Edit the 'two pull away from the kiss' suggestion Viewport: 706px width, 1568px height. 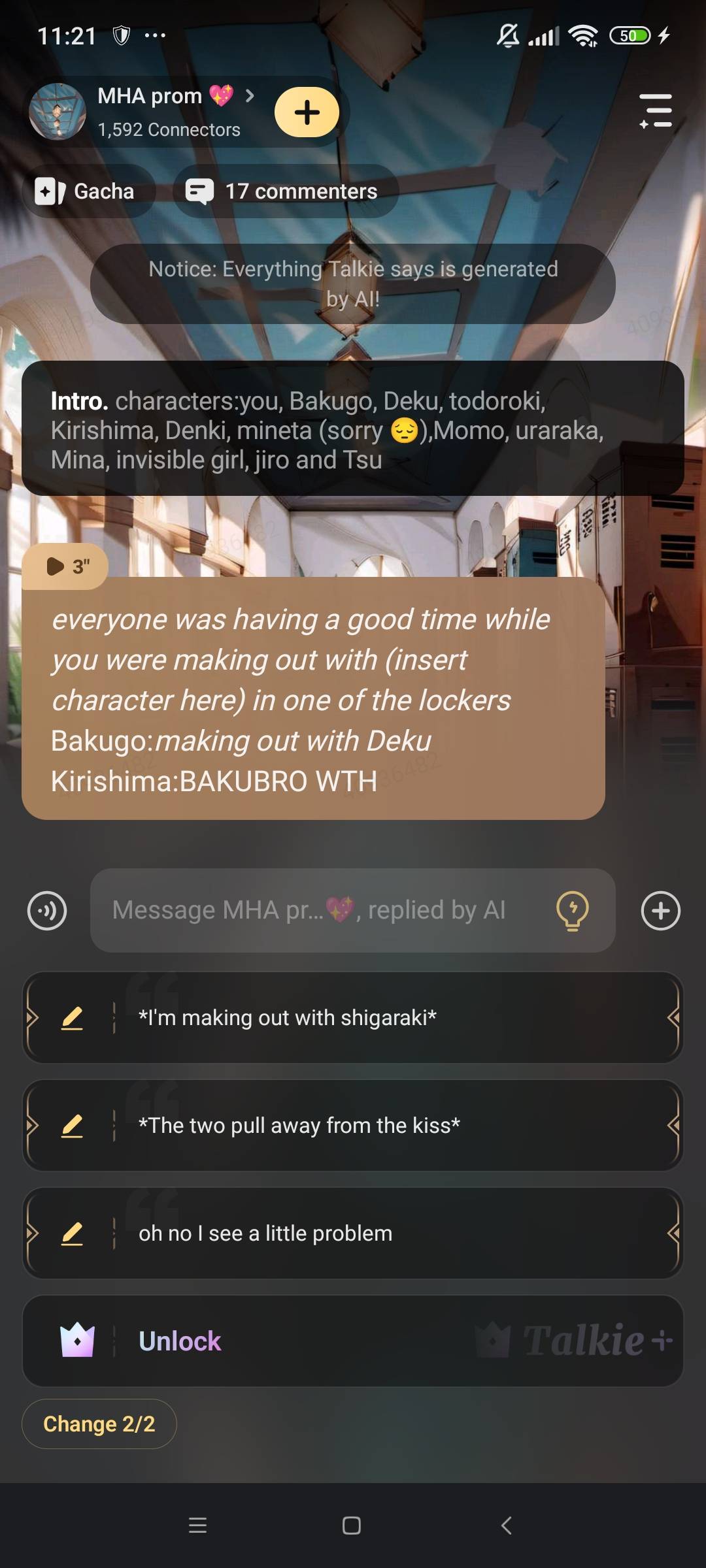coord(72,1126)
